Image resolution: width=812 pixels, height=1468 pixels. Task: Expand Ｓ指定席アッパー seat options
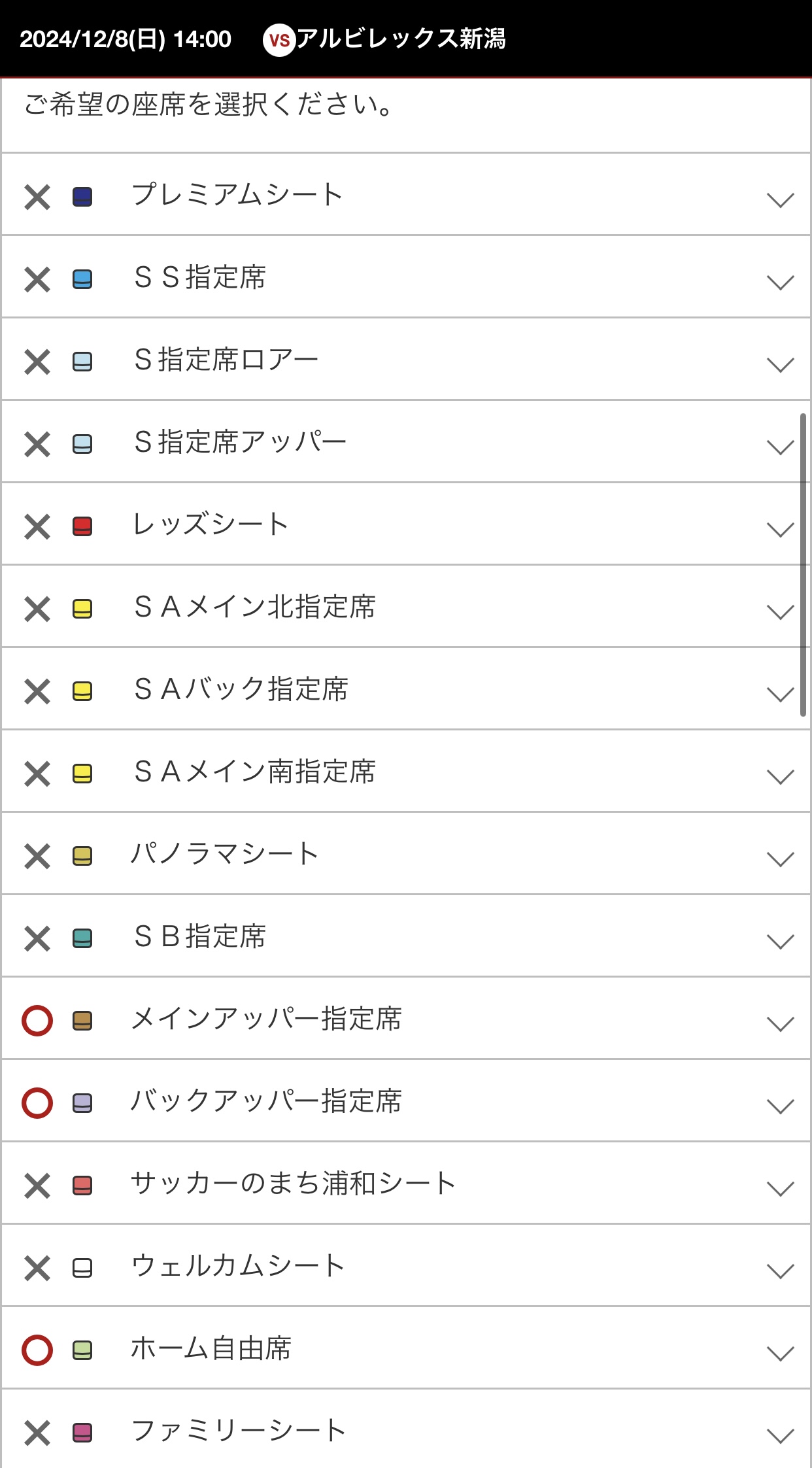point(405,441)
